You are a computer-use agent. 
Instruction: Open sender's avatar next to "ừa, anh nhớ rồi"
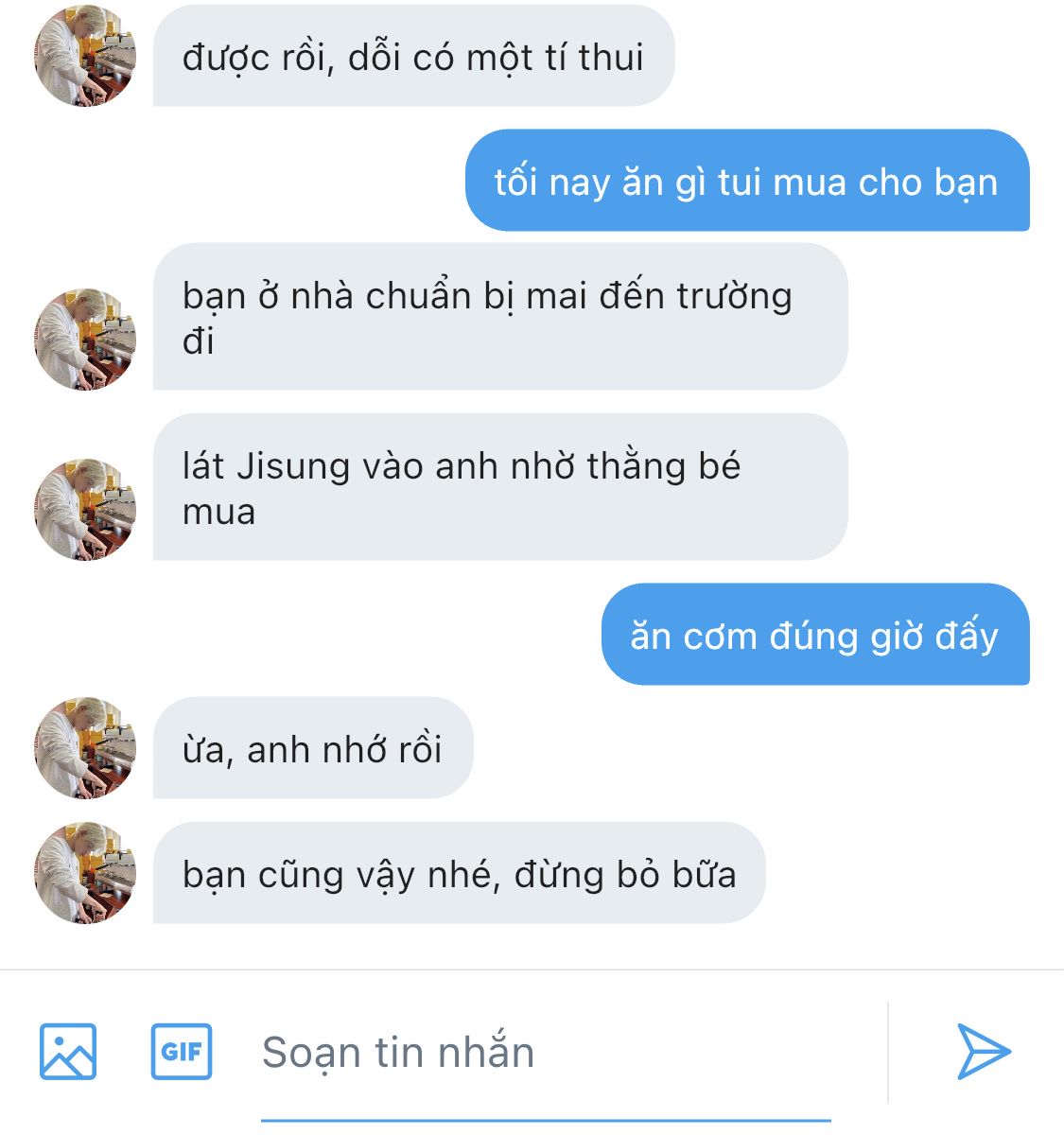pyautogui.click(x=85, y=748)
